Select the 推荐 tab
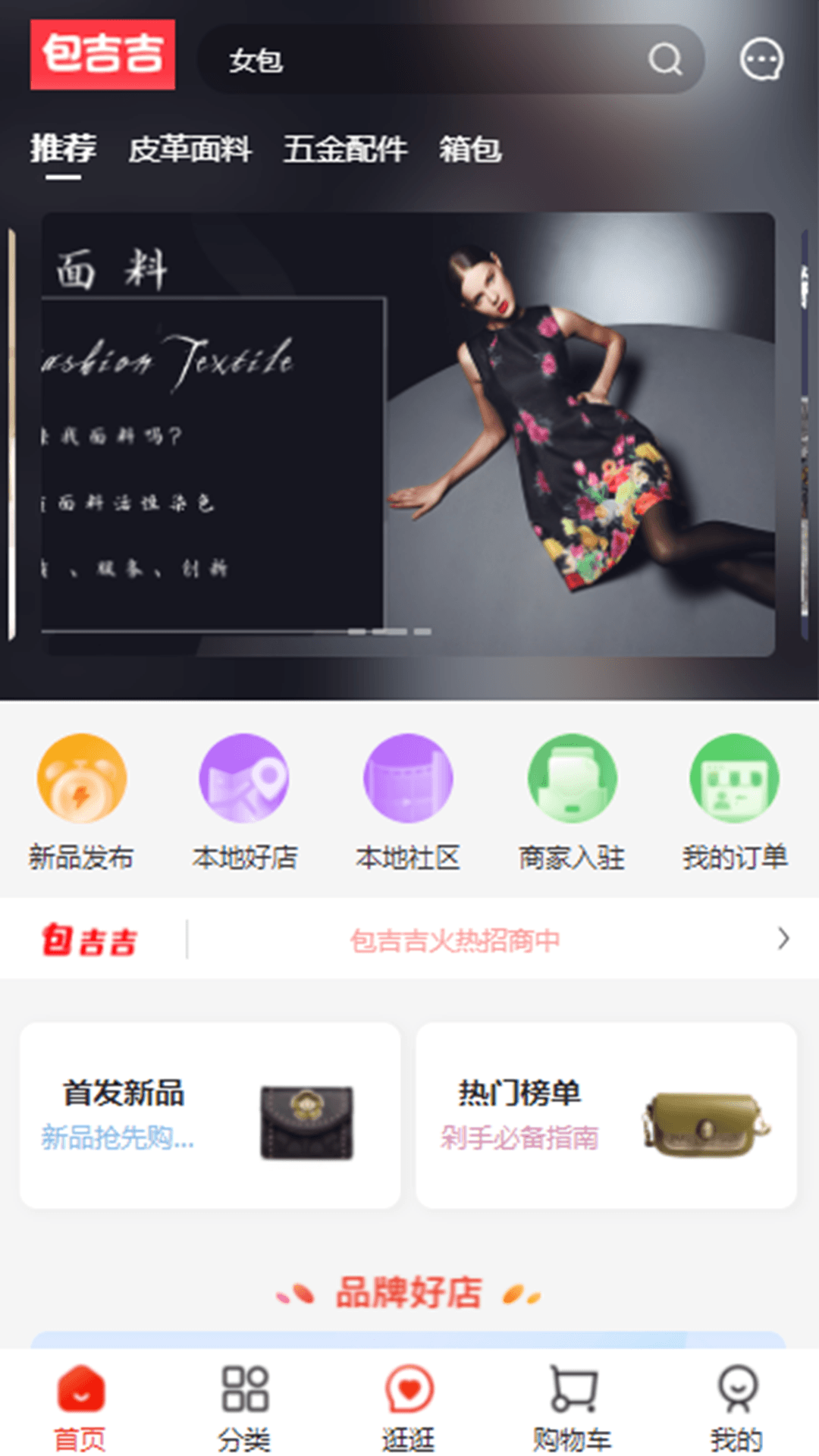Viewport: 819px width, 1456px height. click(x=63, y=149)
